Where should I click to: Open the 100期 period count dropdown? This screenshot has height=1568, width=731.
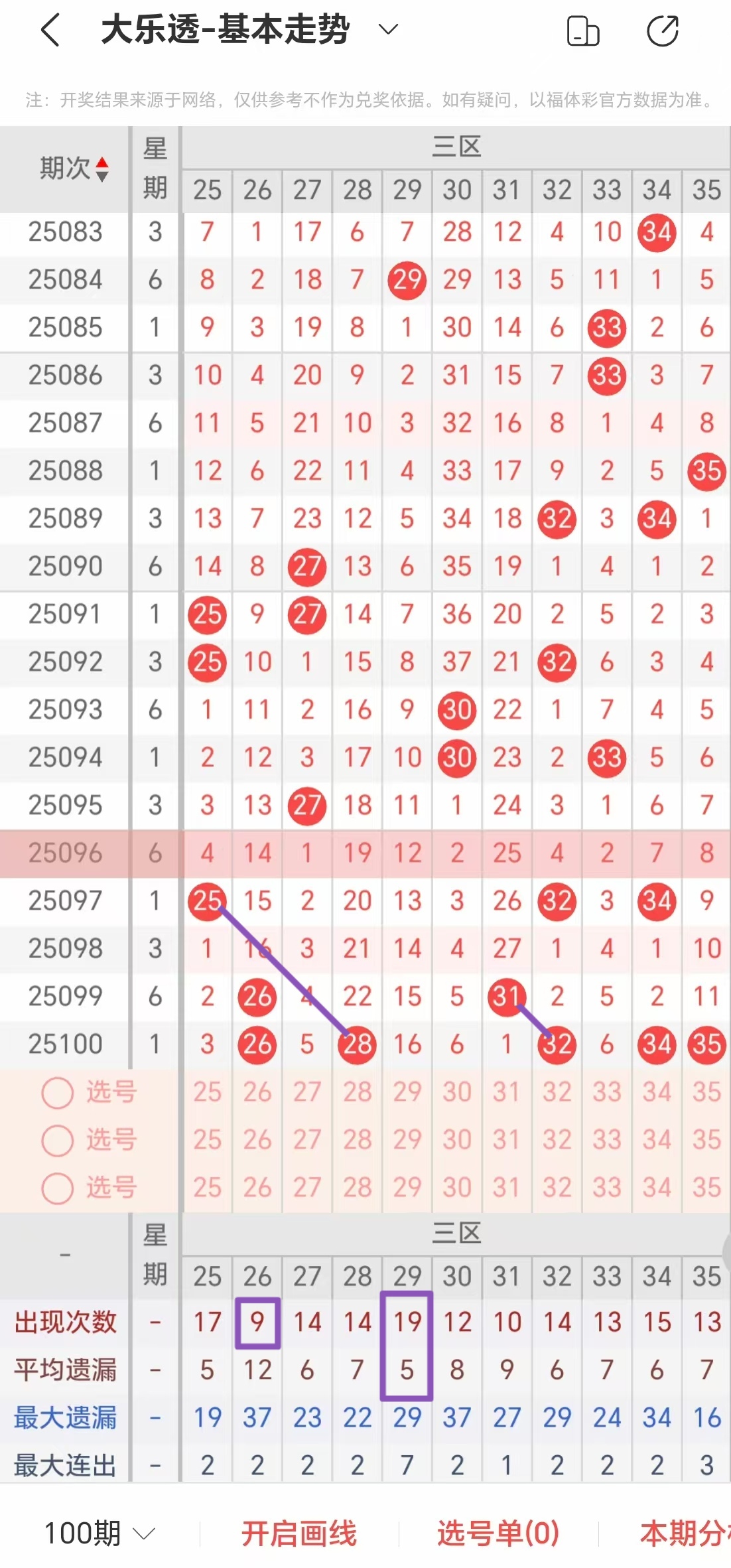pyautogui.click(x=100, y=1533)
